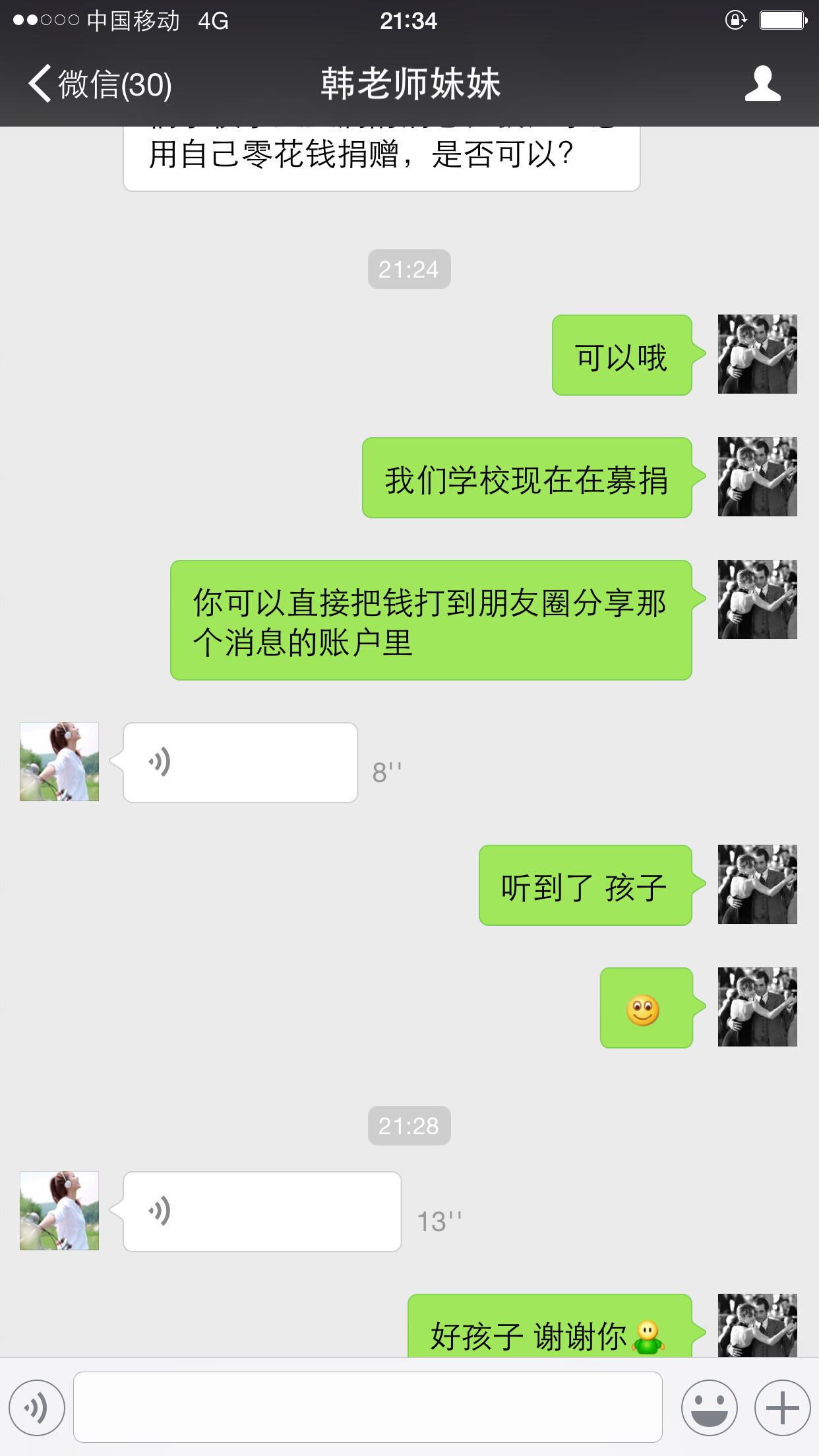This screenshot has width=819, height=1456.
Task: Tap my avatar next to 可以哦
Action: point(758,354)
